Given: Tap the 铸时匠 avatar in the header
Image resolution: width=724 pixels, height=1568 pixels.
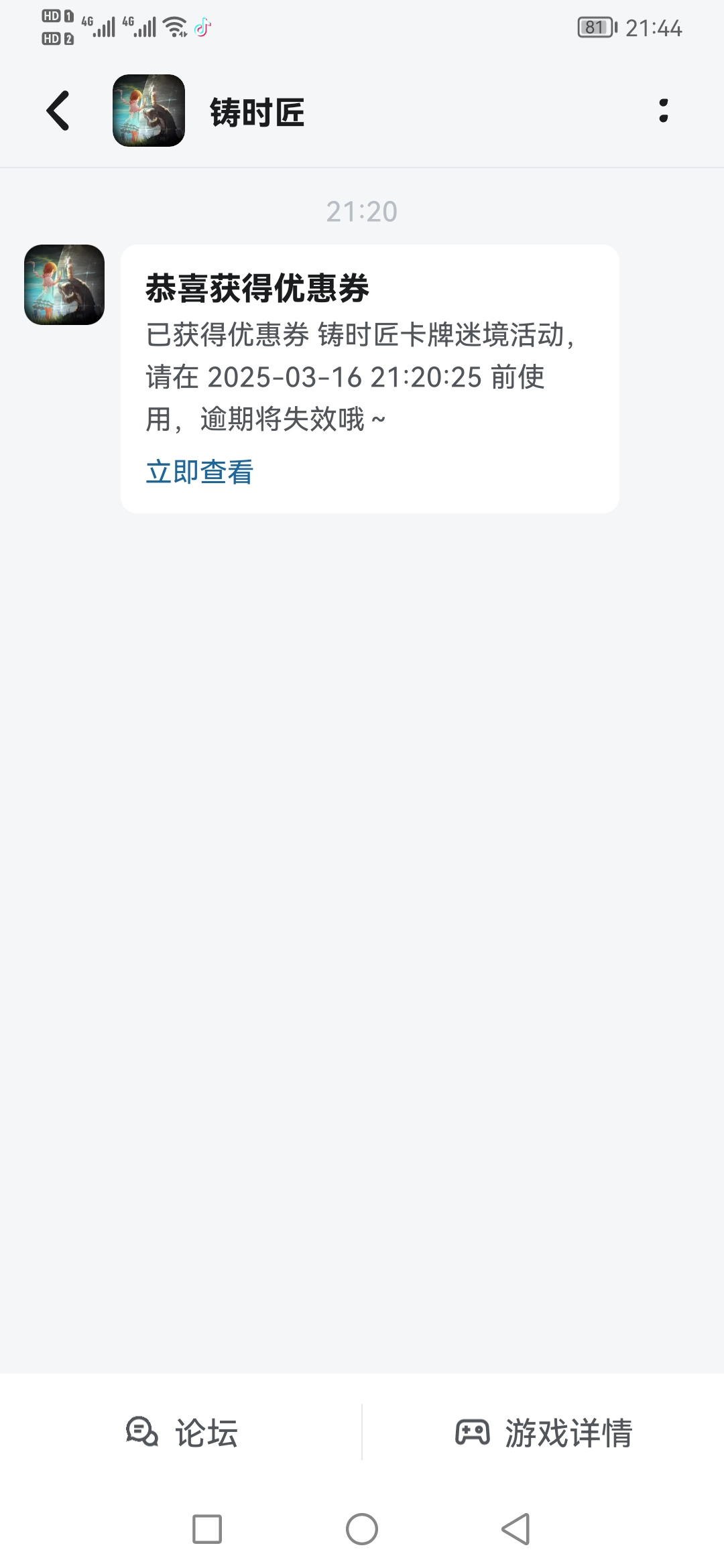Looking at the screenshot, I should point(149,111).
